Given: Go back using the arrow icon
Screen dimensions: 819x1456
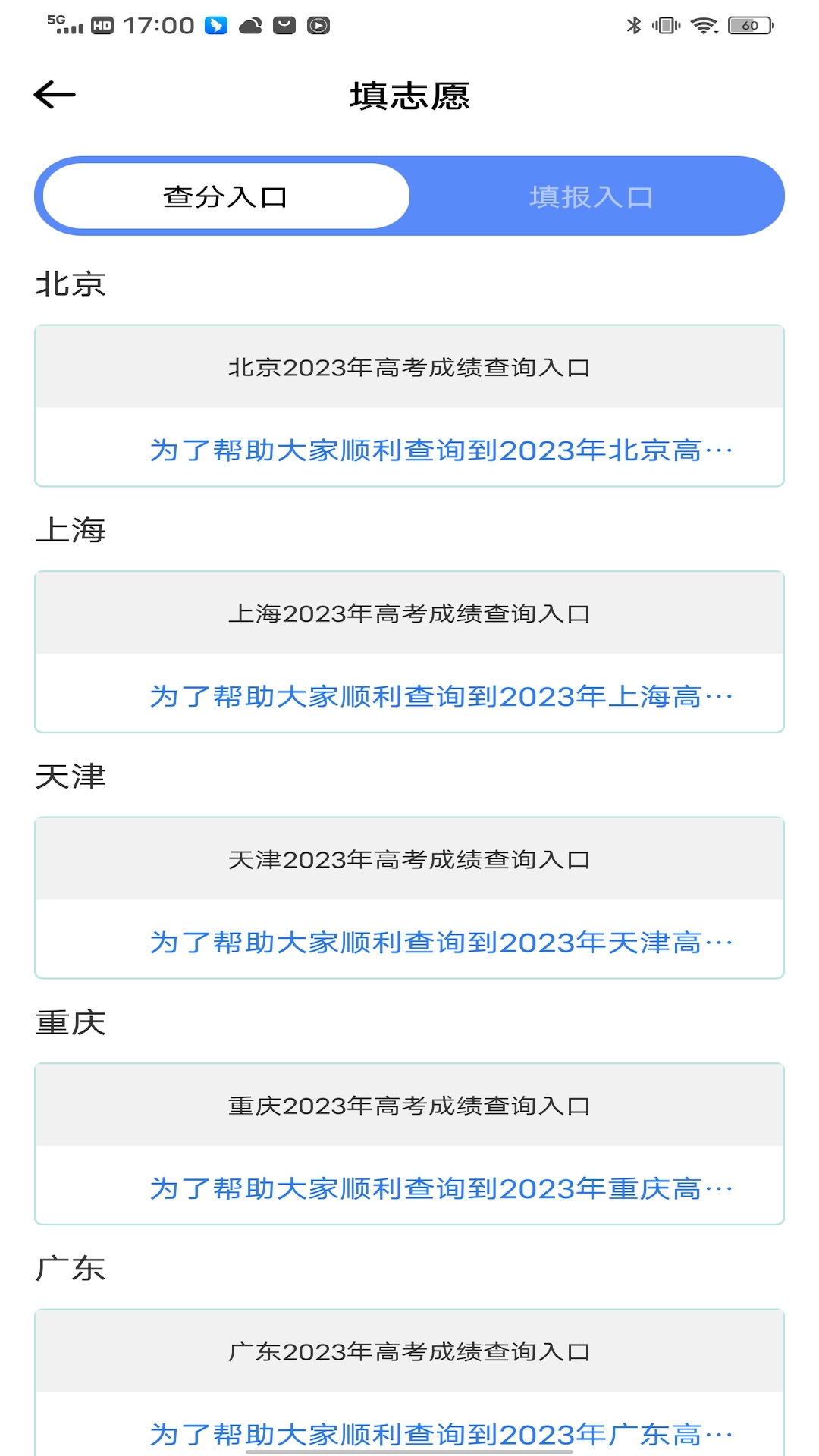Looking at the screenshot, I should pyautogui.click(x=55, y=95).
